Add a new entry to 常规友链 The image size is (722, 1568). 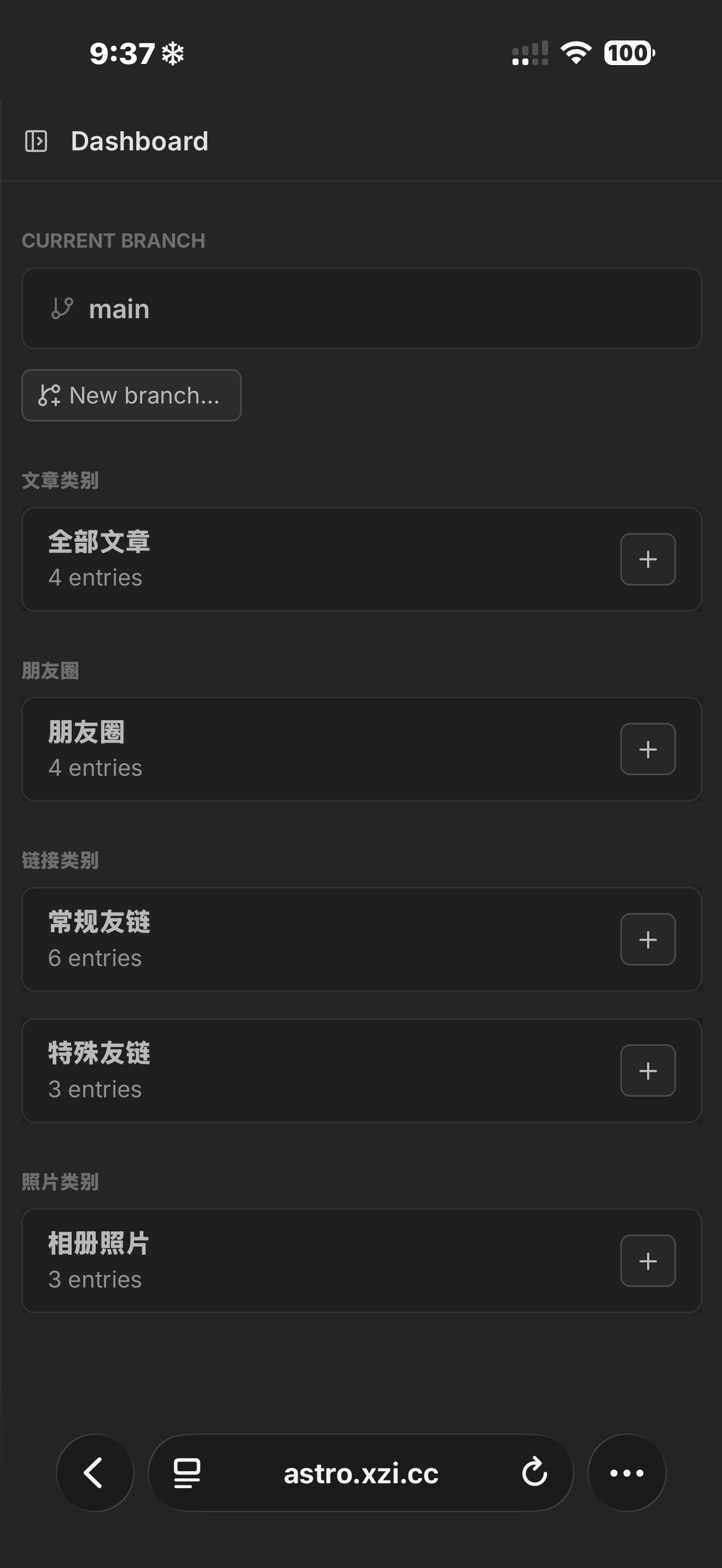click(x=648, y=939)
